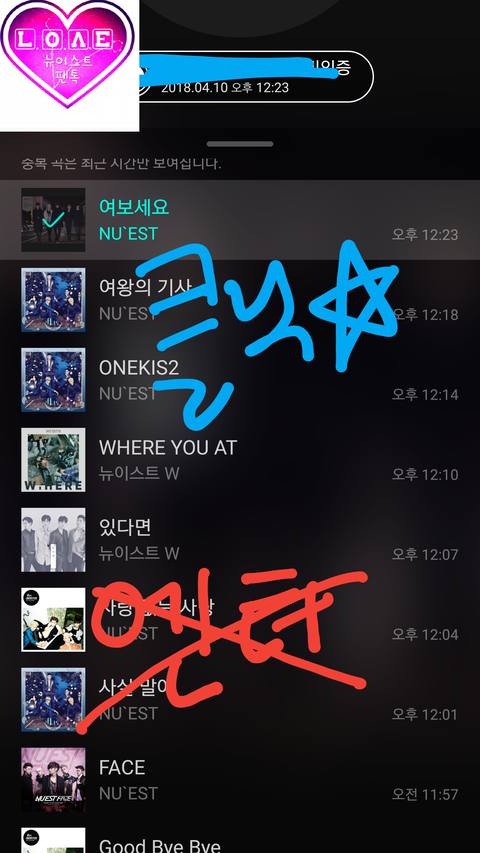Screen dimensions: 480x853
Task: Tap the WHERE YOU AT track
Action: click(240, 460)
